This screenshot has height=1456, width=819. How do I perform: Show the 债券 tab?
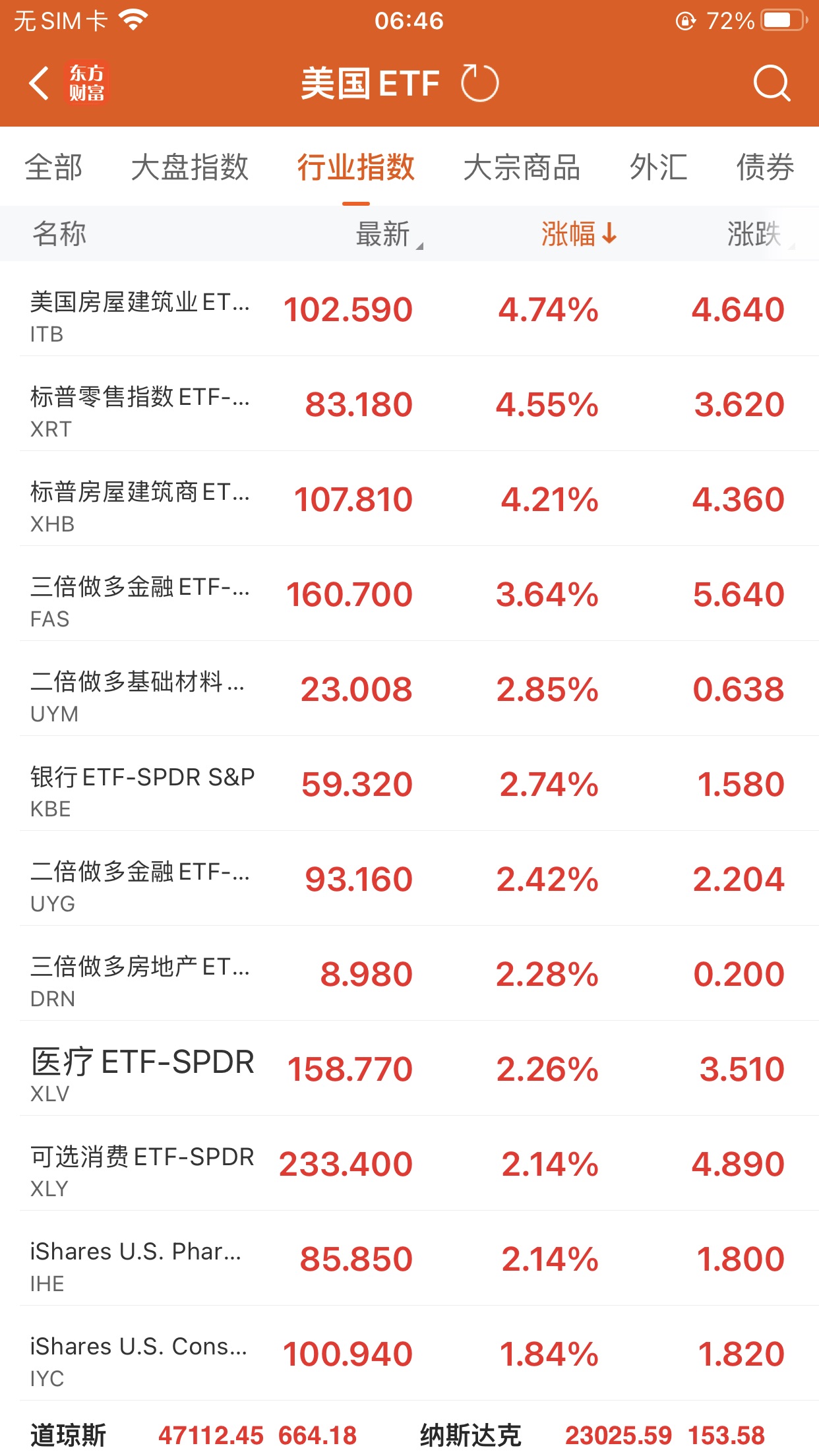point(765,167)
